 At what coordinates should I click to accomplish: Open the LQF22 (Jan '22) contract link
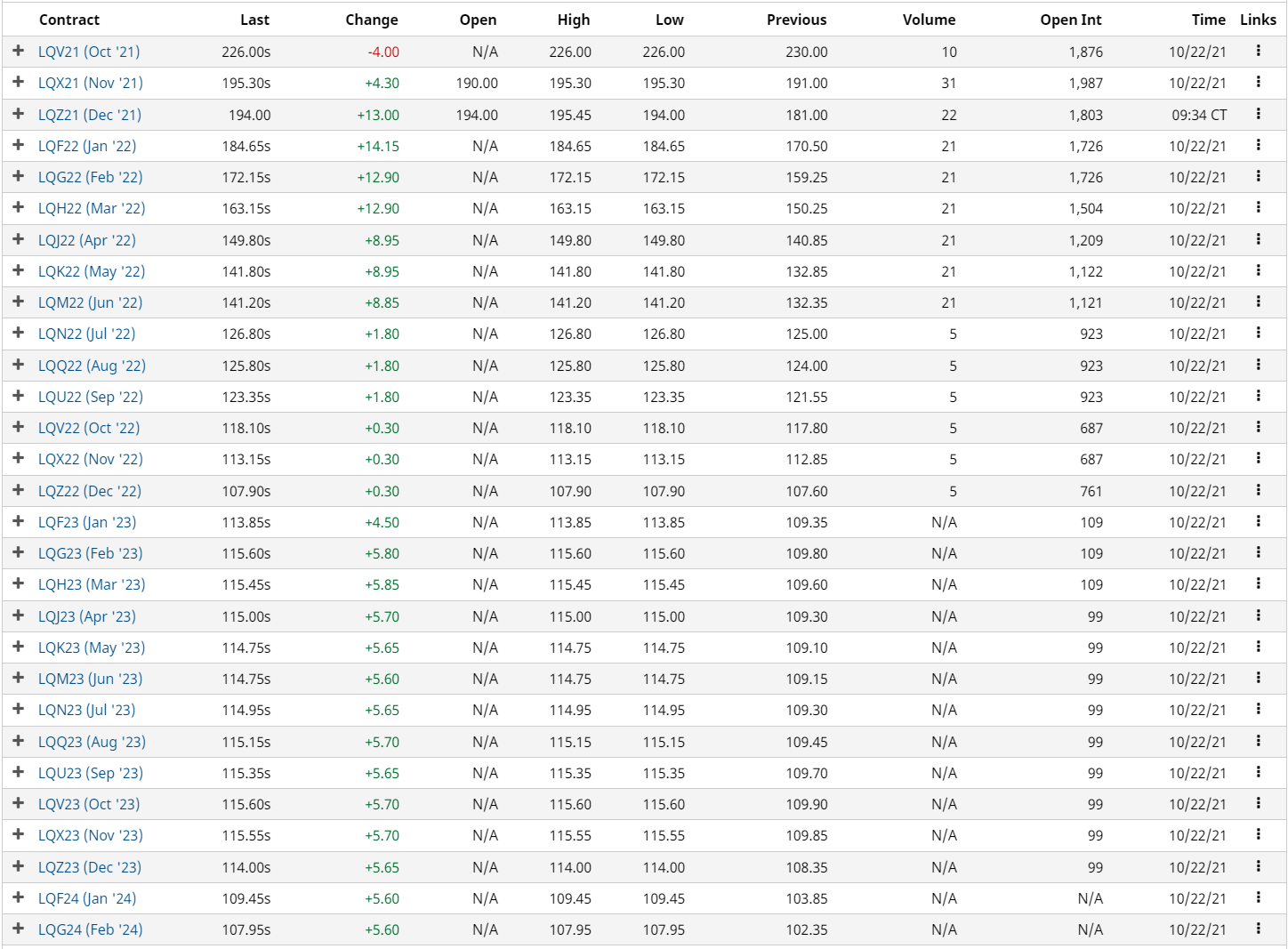tap(86, 146)
